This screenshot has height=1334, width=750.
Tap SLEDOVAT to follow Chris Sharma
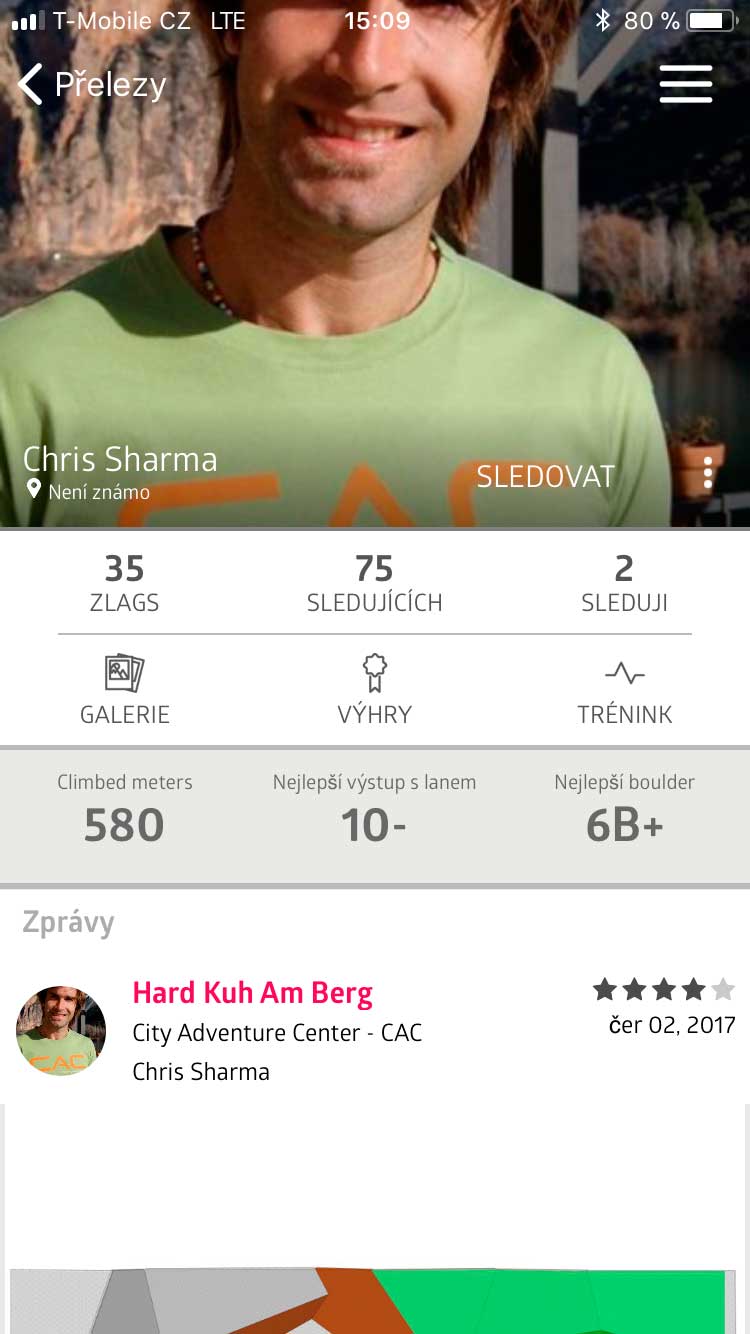545,477
